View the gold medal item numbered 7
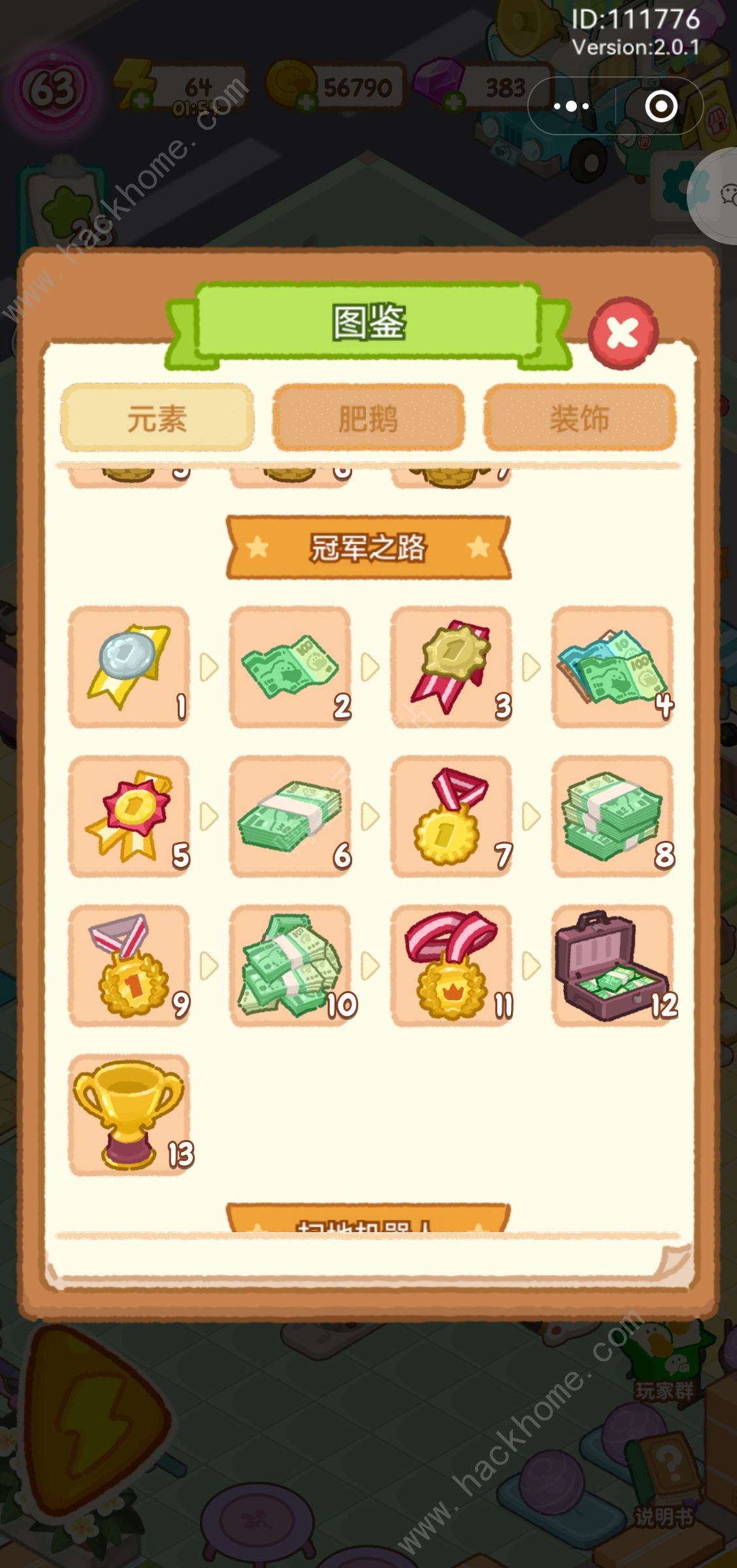 (x=451, y=816)
